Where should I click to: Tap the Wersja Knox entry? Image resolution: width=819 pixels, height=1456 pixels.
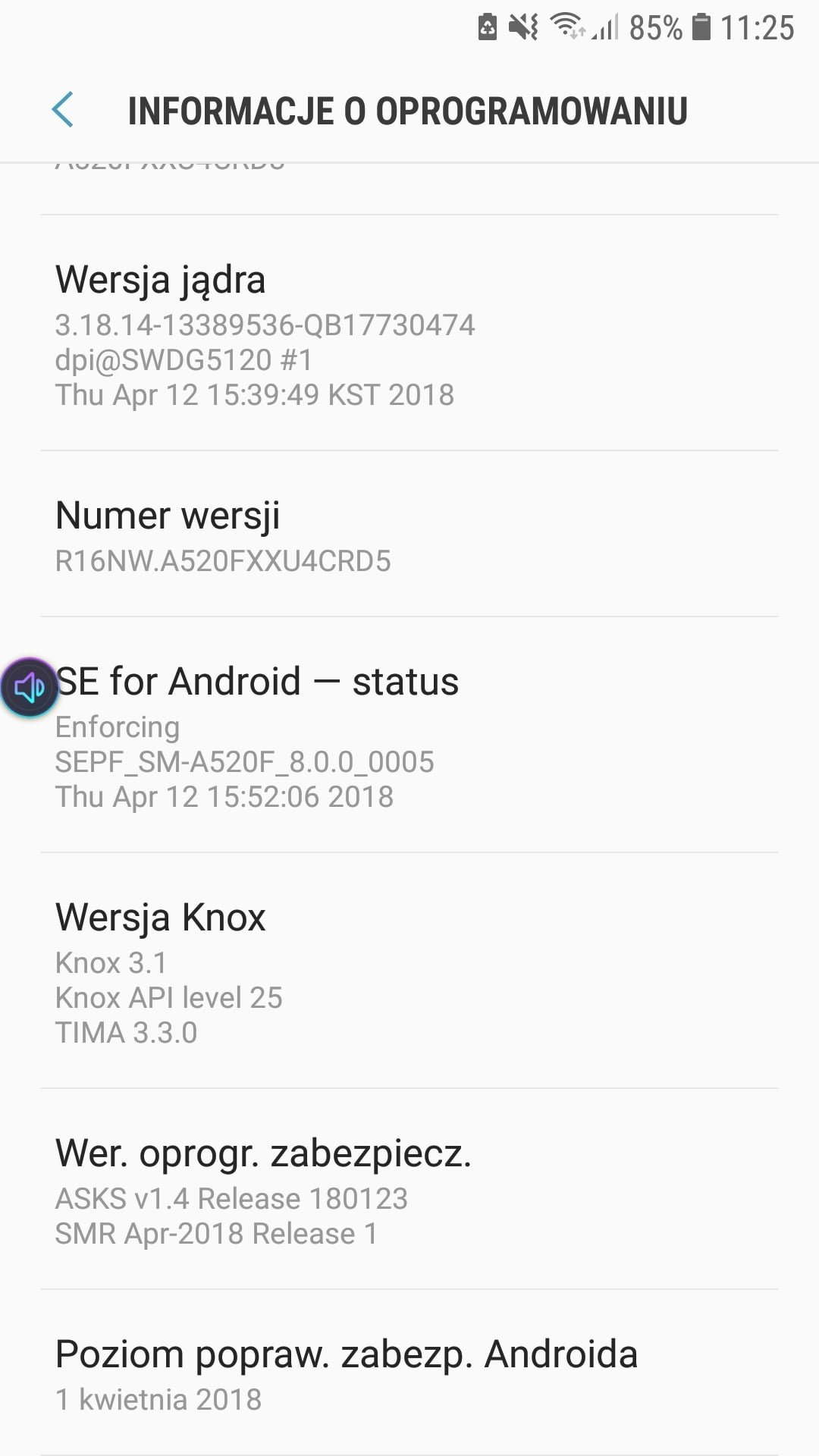(409, 971)
